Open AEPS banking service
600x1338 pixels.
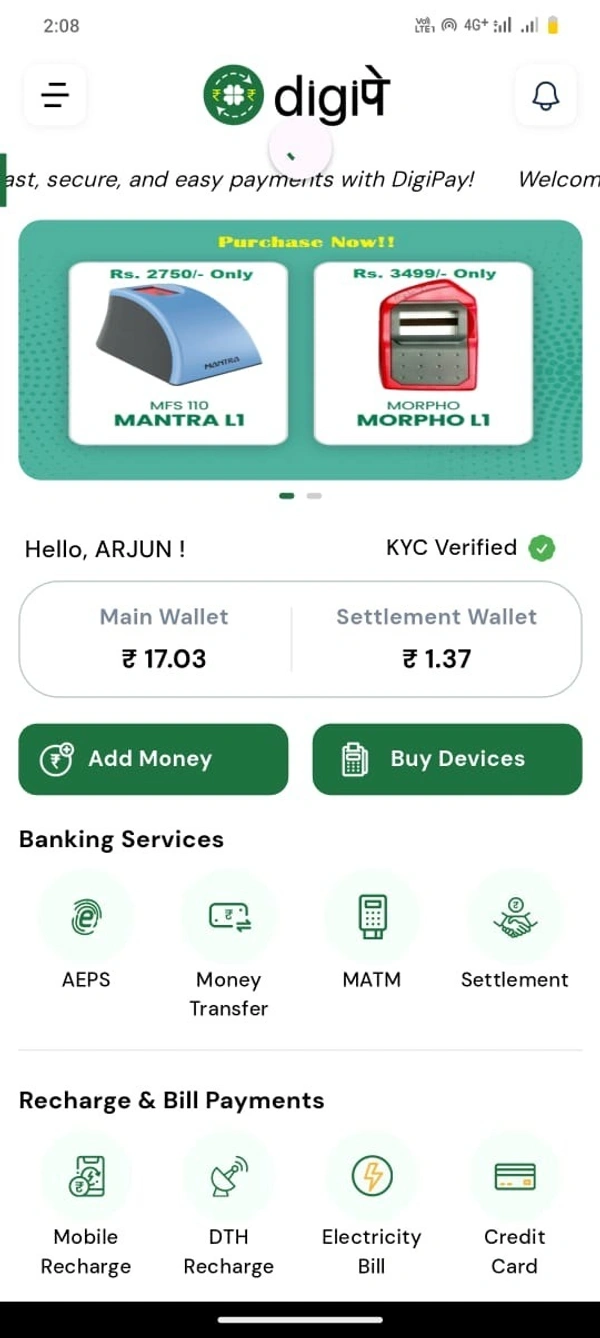[86, 917]
